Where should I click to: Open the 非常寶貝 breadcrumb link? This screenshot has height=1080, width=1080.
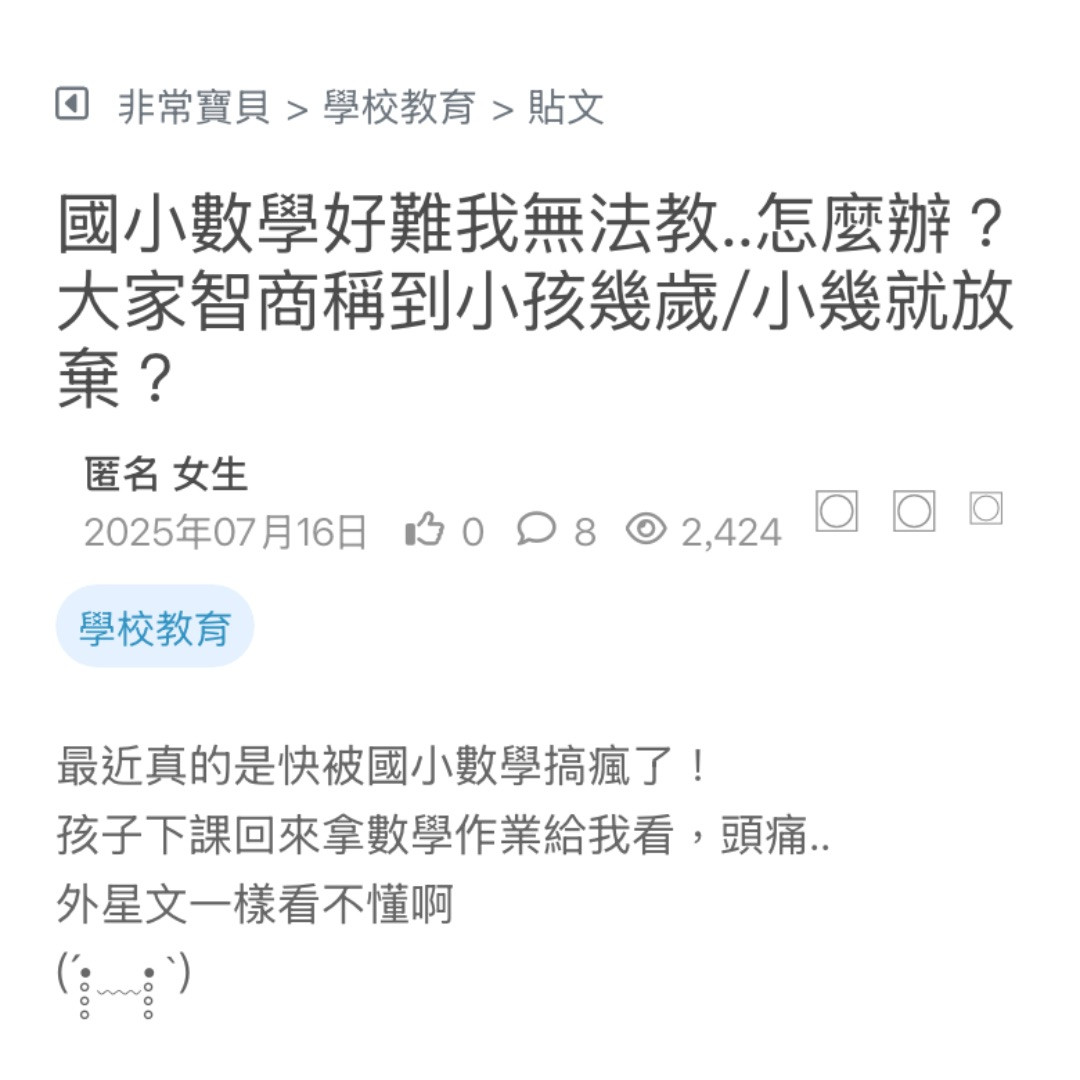(194, 107)
